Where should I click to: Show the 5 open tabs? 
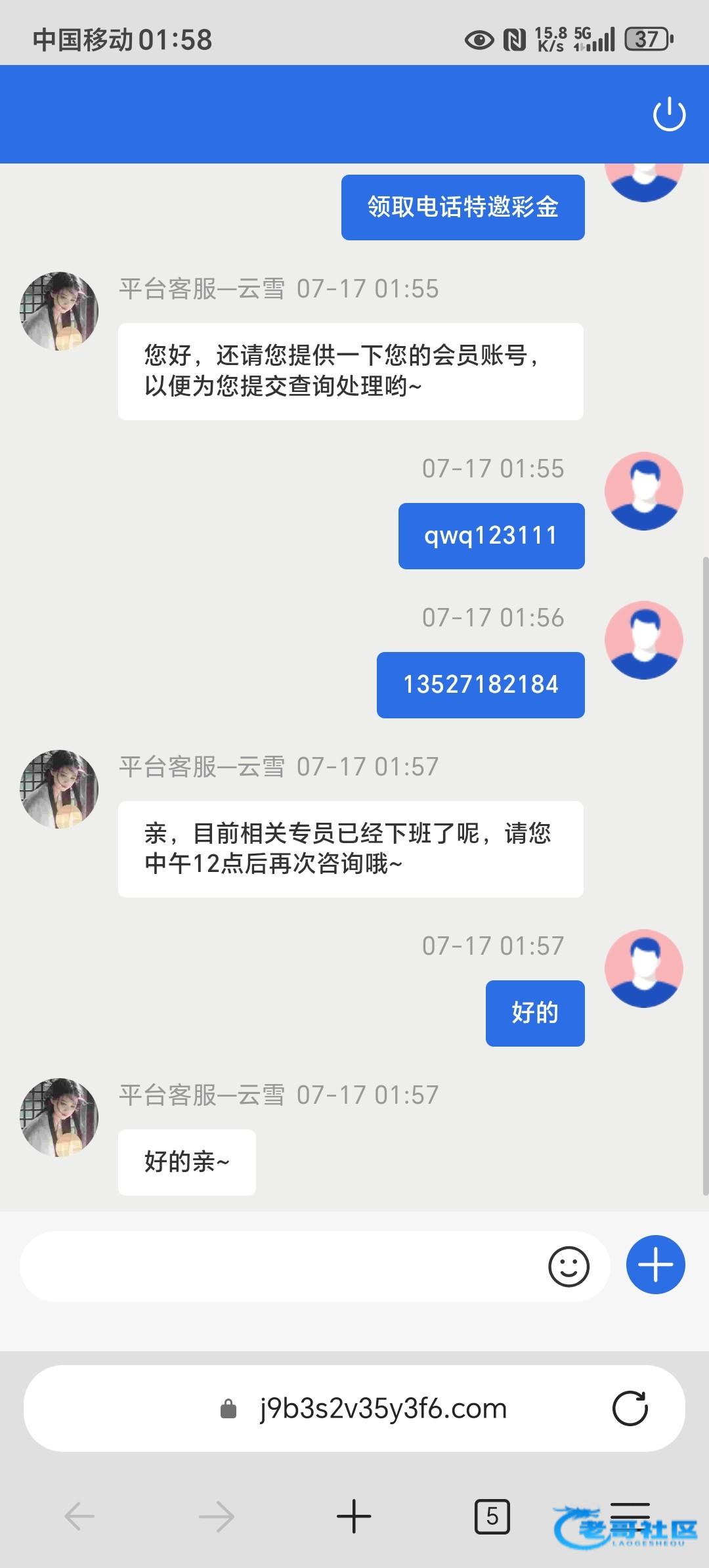pos(492,1516)
